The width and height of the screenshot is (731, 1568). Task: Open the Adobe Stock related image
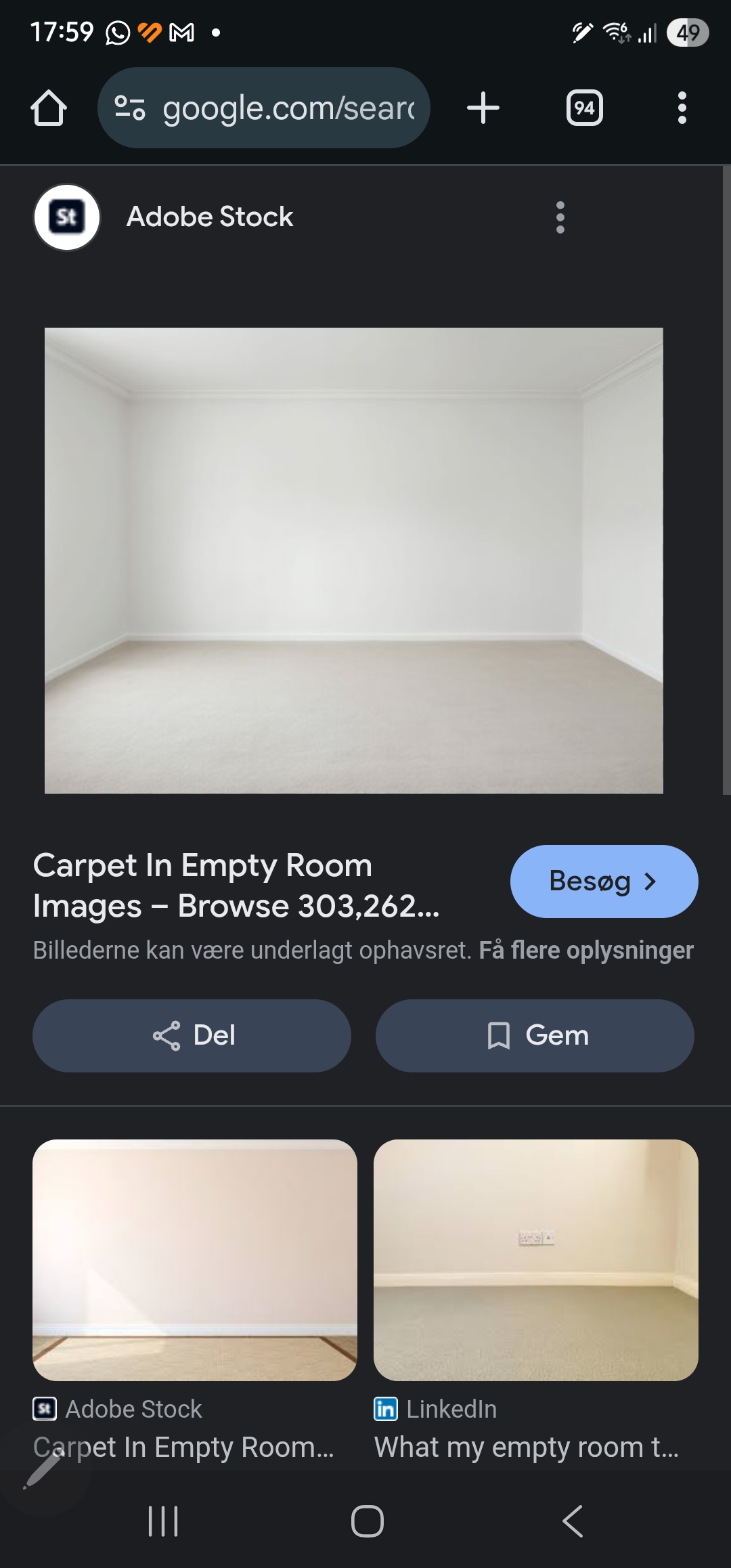pos(195,1259)
